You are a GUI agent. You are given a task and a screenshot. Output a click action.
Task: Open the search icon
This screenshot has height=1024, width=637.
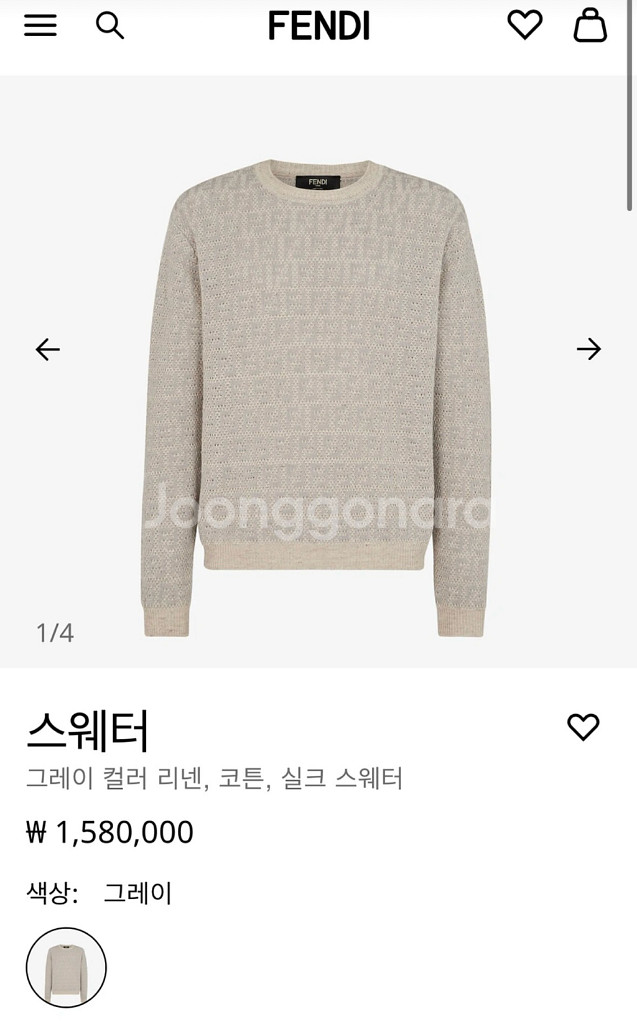(110, 26)
